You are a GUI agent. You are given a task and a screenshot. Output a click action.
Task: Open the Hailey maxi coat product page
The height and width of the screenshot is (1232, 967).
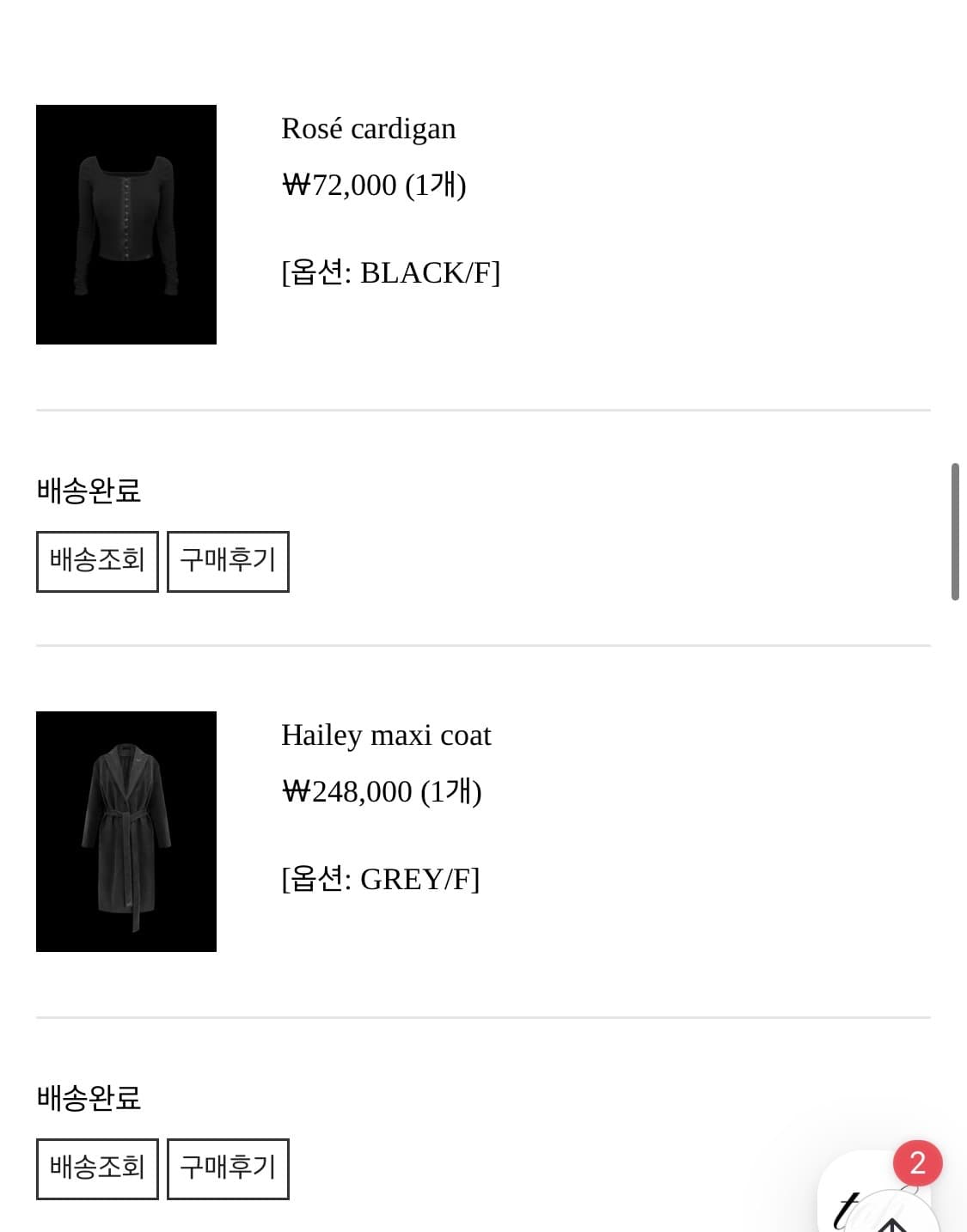coord(385,735)
